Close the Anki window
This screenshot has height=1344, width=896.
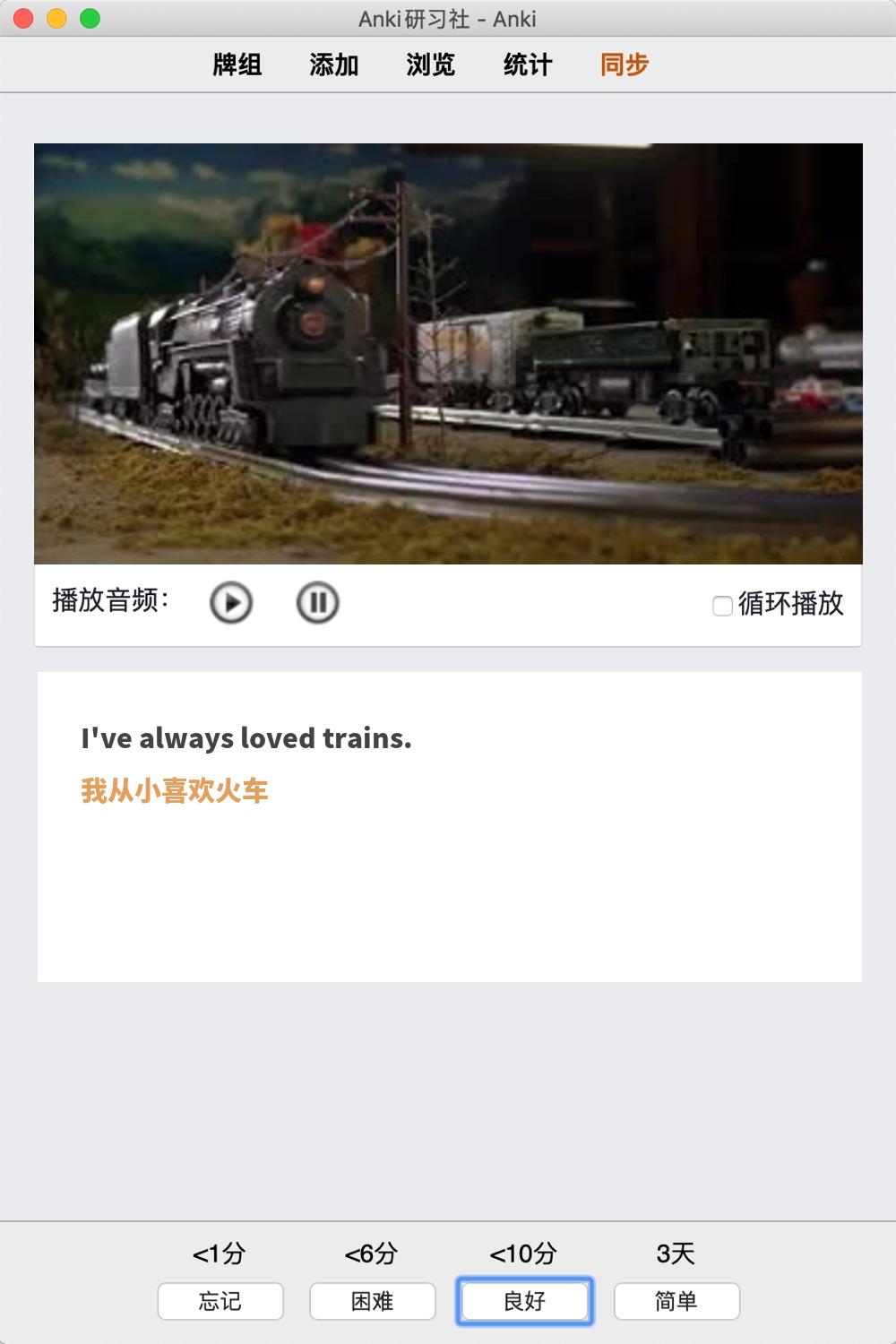click(x=24, y=18)
